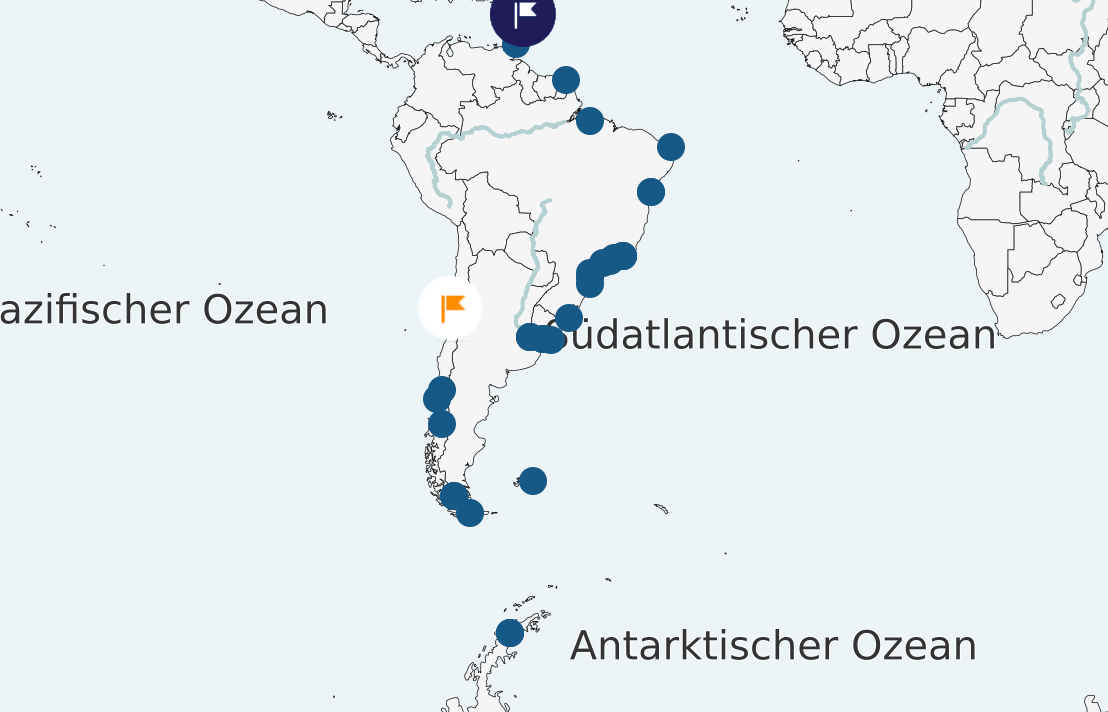Tap the marker on the Guianas coast
Image resolution: width=1108 pixels, height=712 pixels.
566,80
